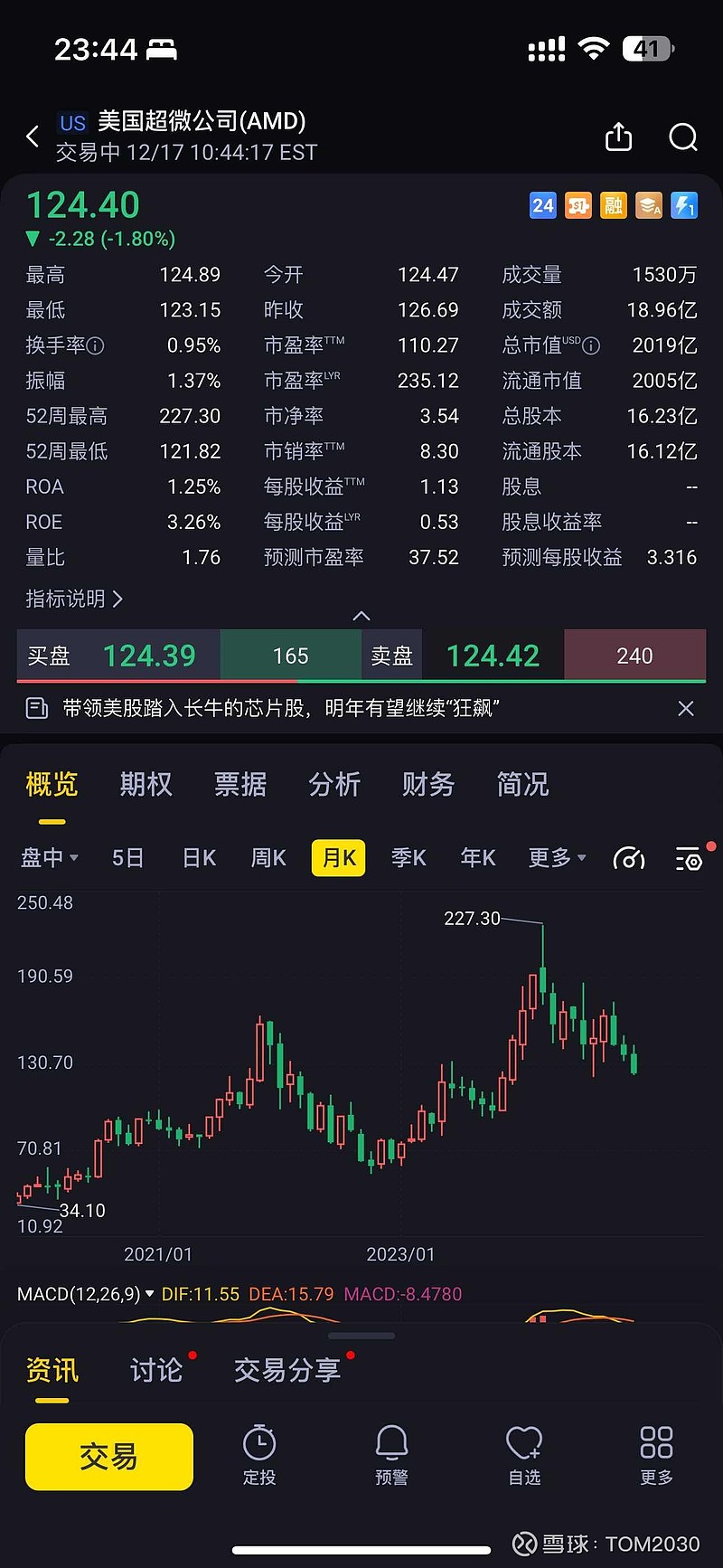Screen dimensions: 723x1568
Task: Open the search icon
Action: click(x=682, y=137)
